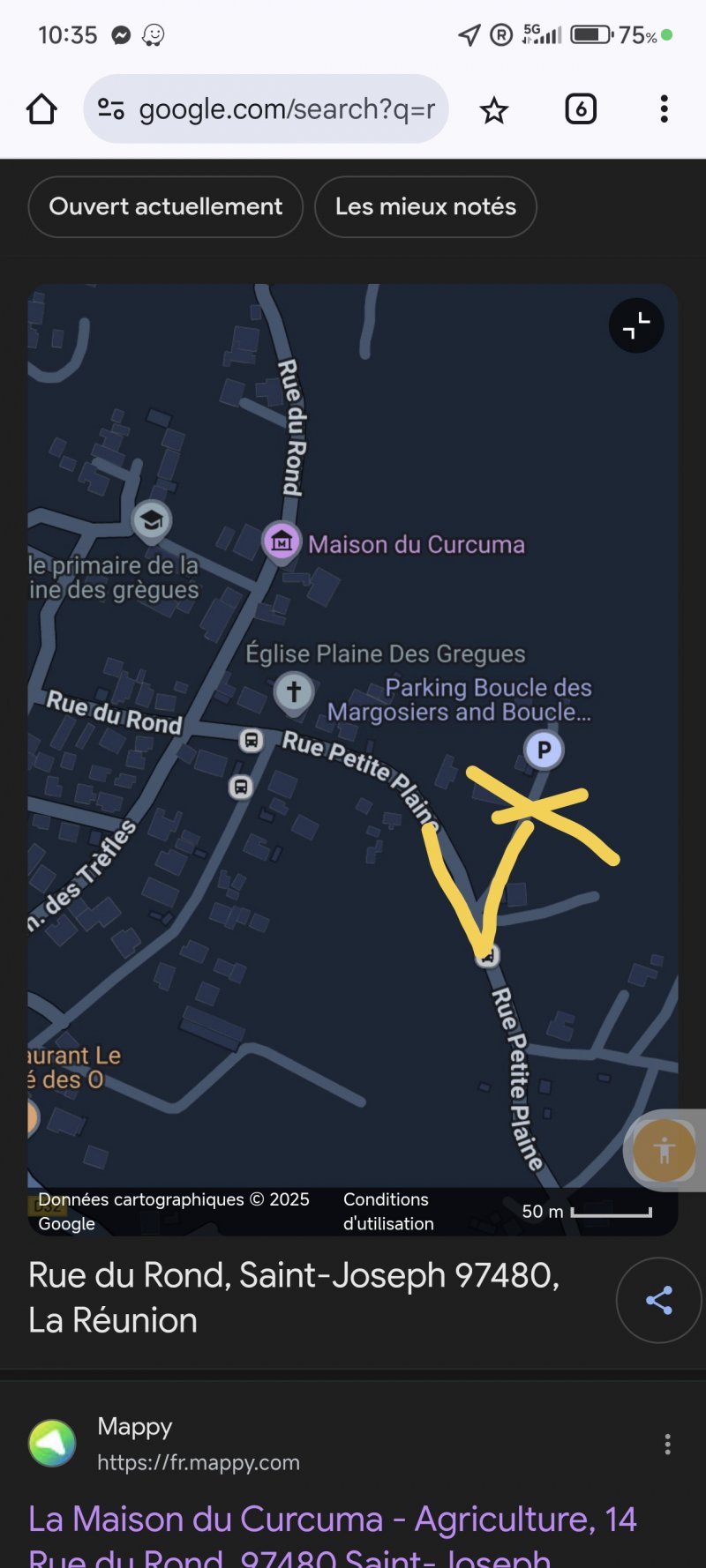
Task: Tap the Parking Boucle des Margosiers marker
Action: pos(544,750)
